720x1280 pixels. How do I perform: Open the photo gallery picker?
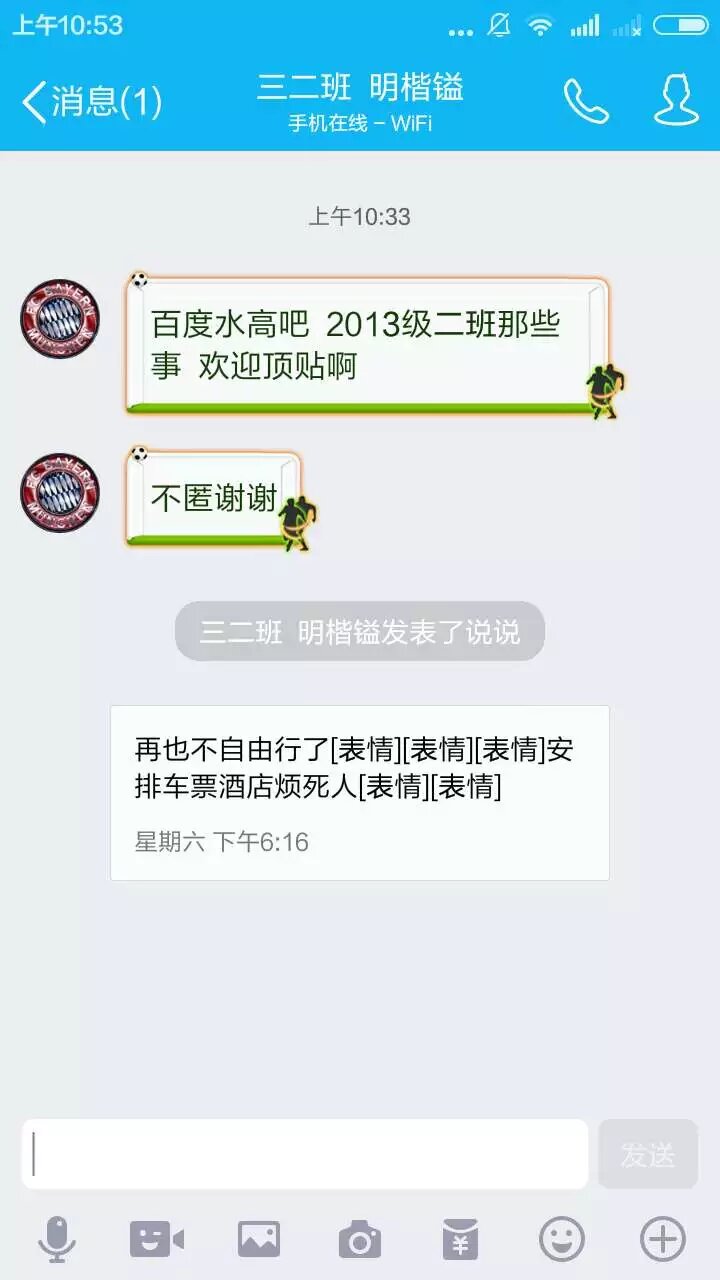coord(258,1240)
